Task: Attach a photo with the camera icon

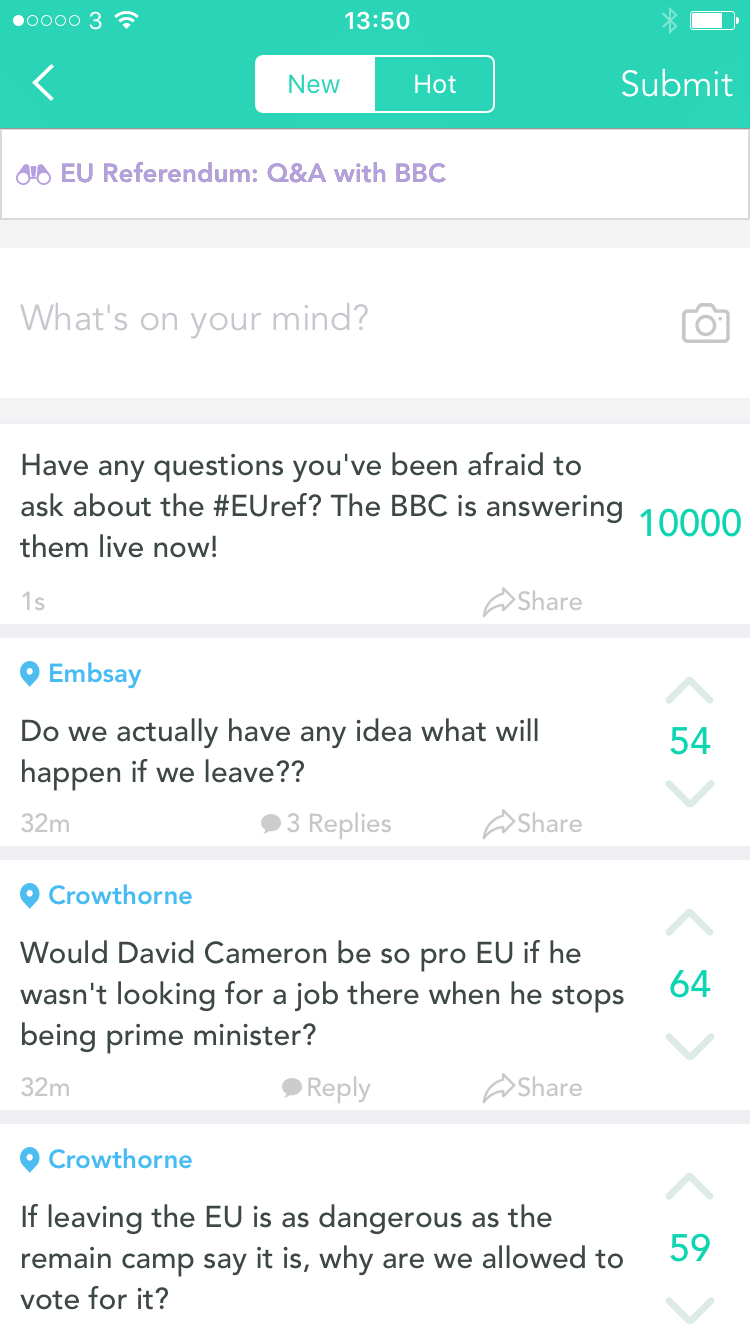Action: 705,323
